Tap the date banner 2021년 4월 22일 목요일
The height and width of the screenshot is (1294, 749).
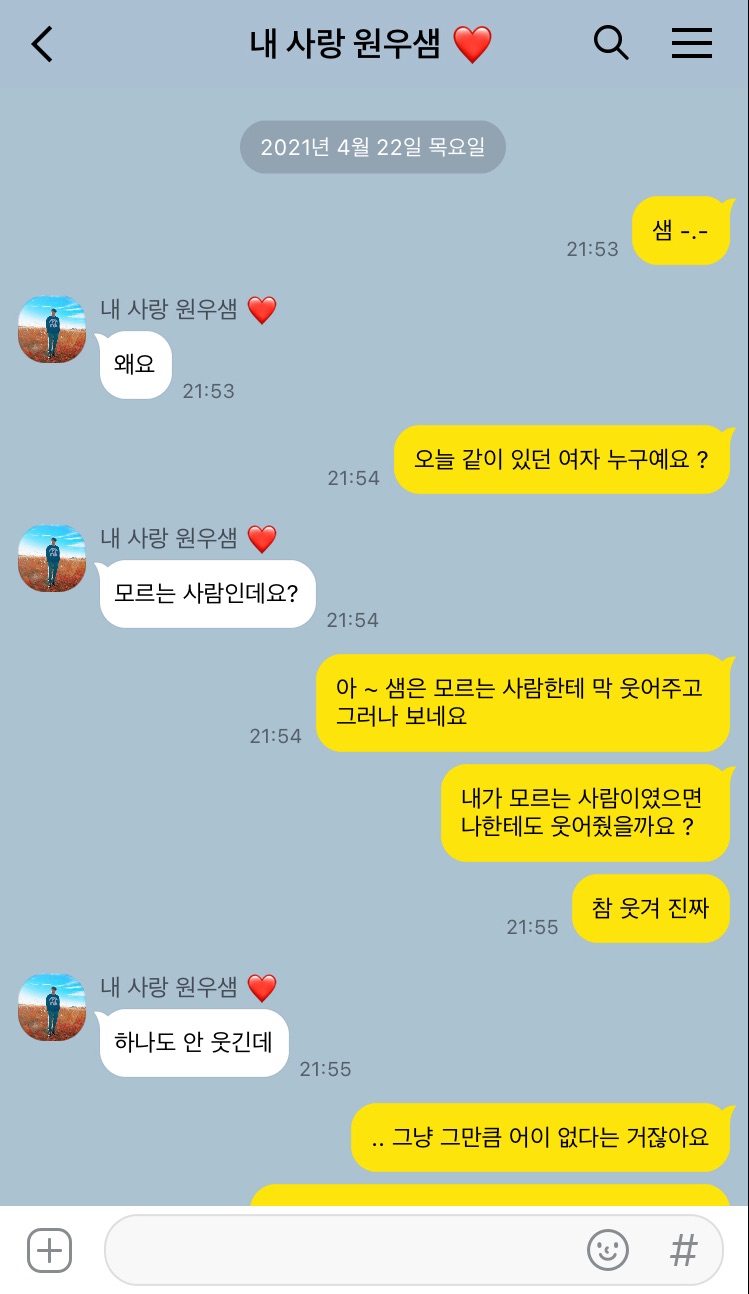(372, 146)
